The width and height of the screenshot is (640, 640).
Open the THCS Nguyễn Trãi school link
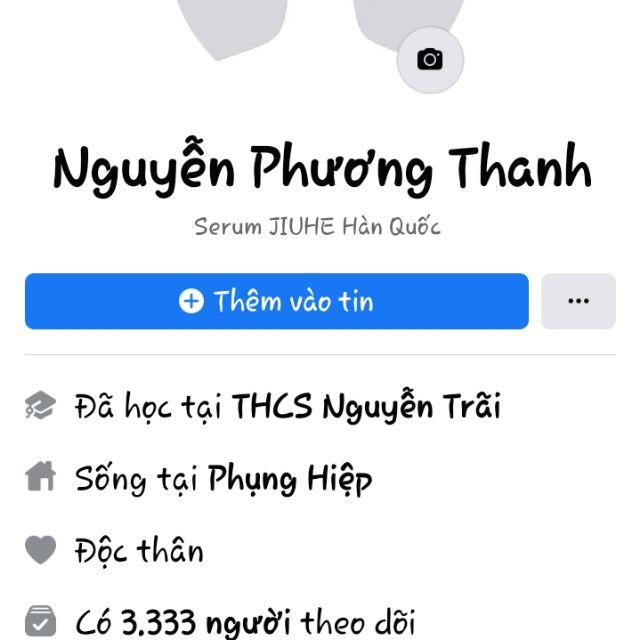point(366,408)
